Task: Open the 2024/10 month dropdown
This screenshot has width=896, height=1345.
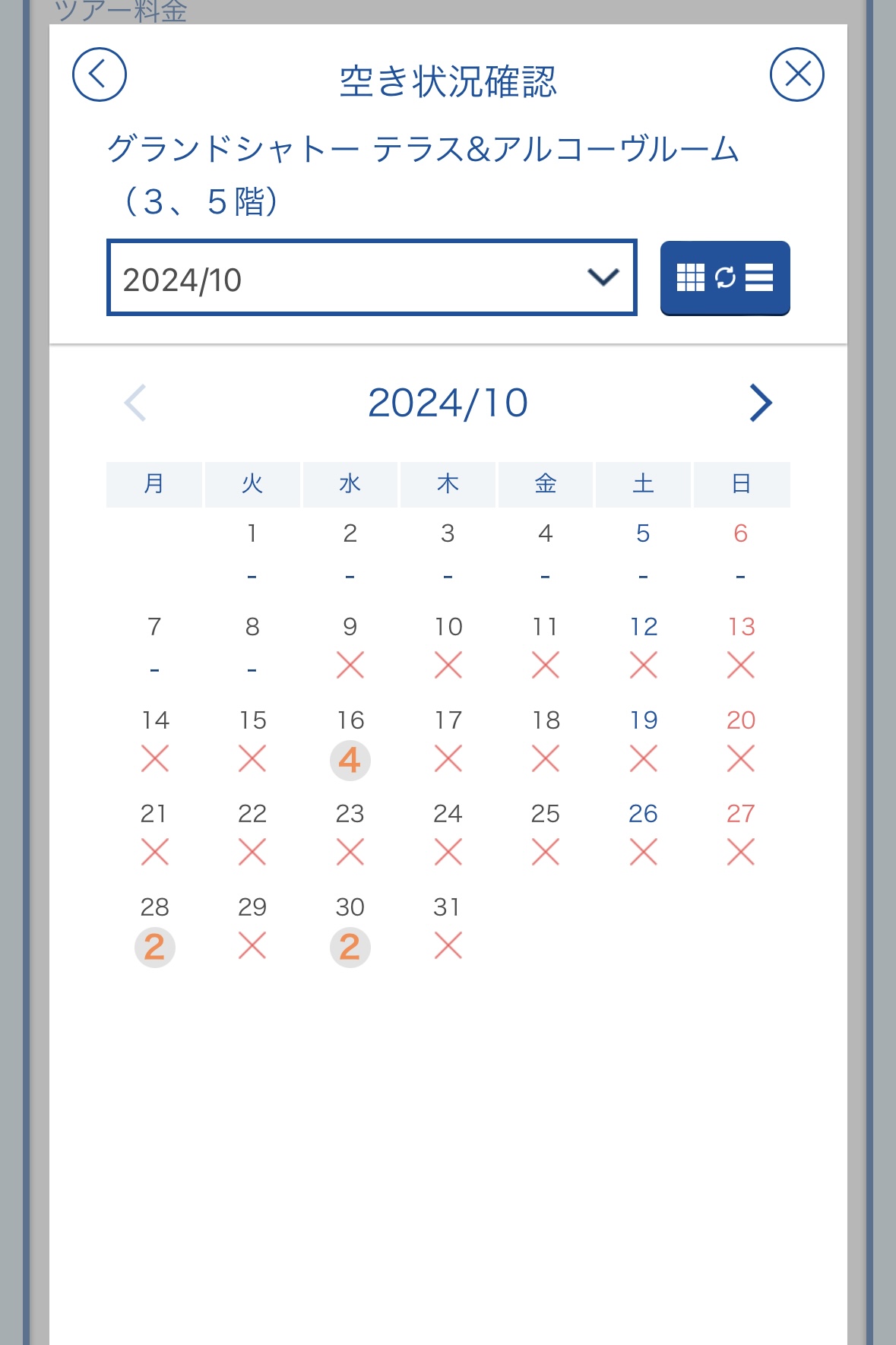Action: (x=372, y=277)
